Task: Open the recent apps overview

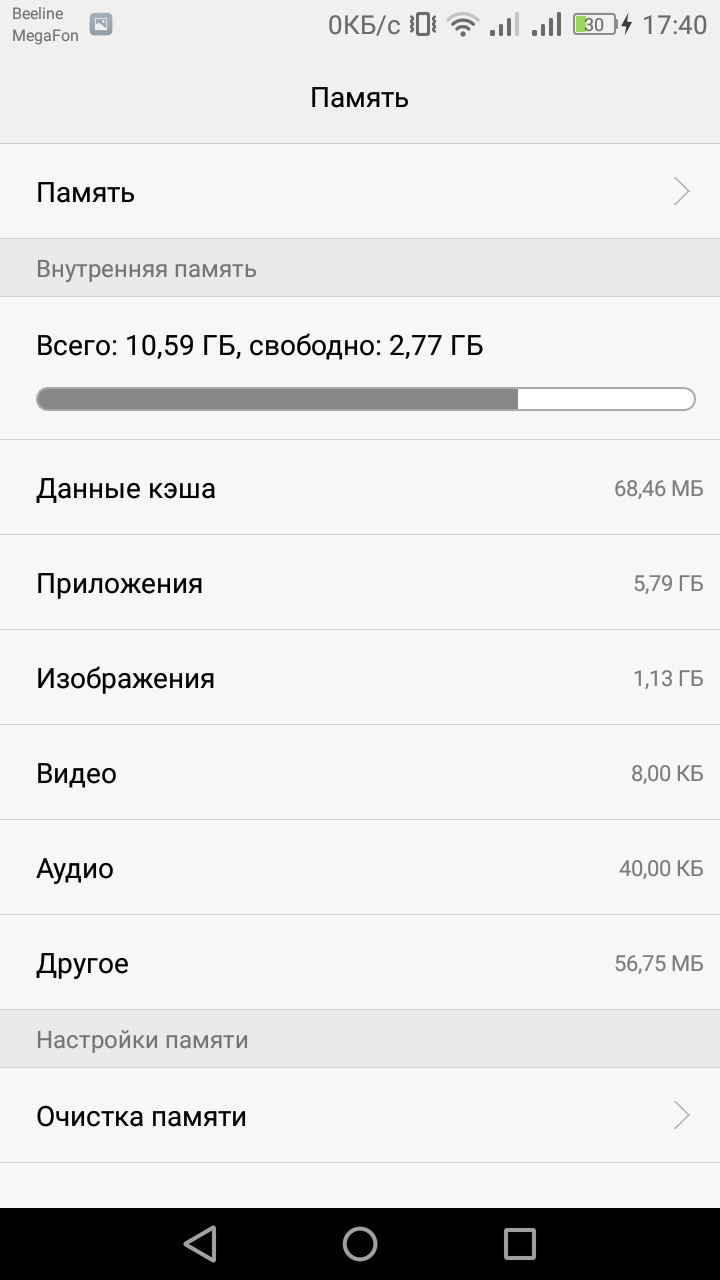Action: click(x=520, y=1244)
